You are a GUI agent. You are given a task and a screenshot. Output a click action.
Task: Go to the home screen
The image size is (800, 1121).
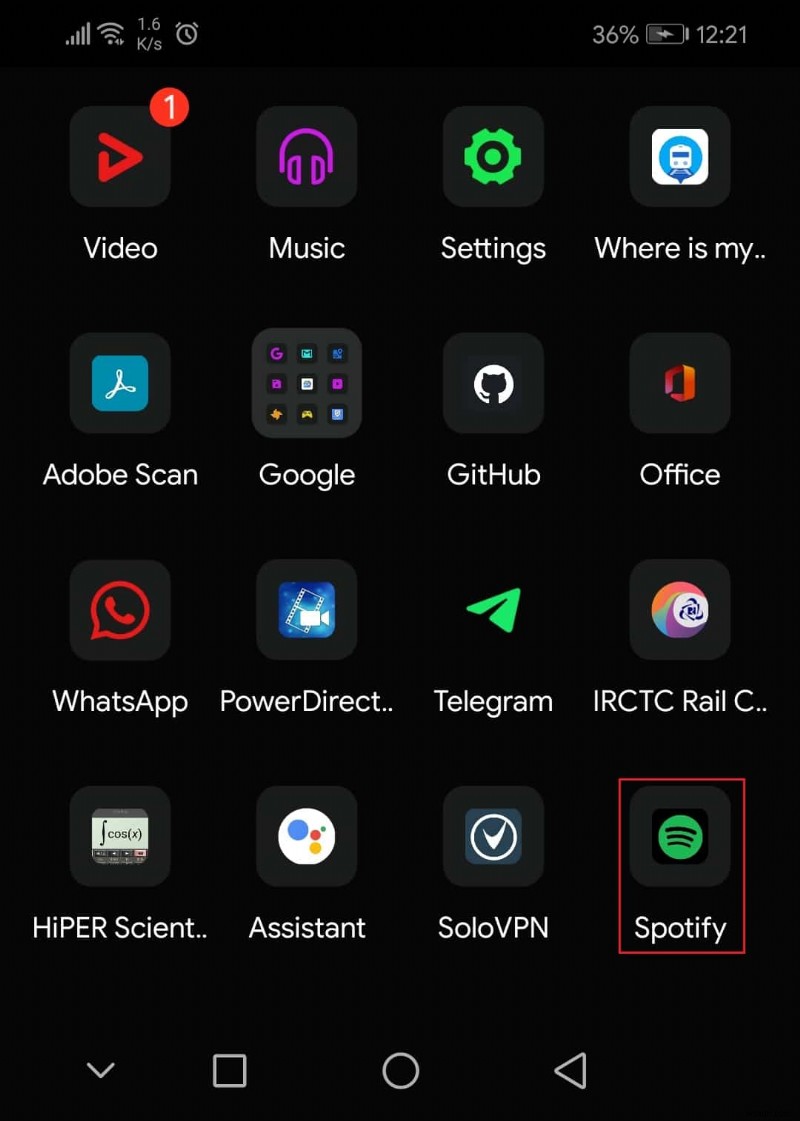click(x=400, y=1071)
